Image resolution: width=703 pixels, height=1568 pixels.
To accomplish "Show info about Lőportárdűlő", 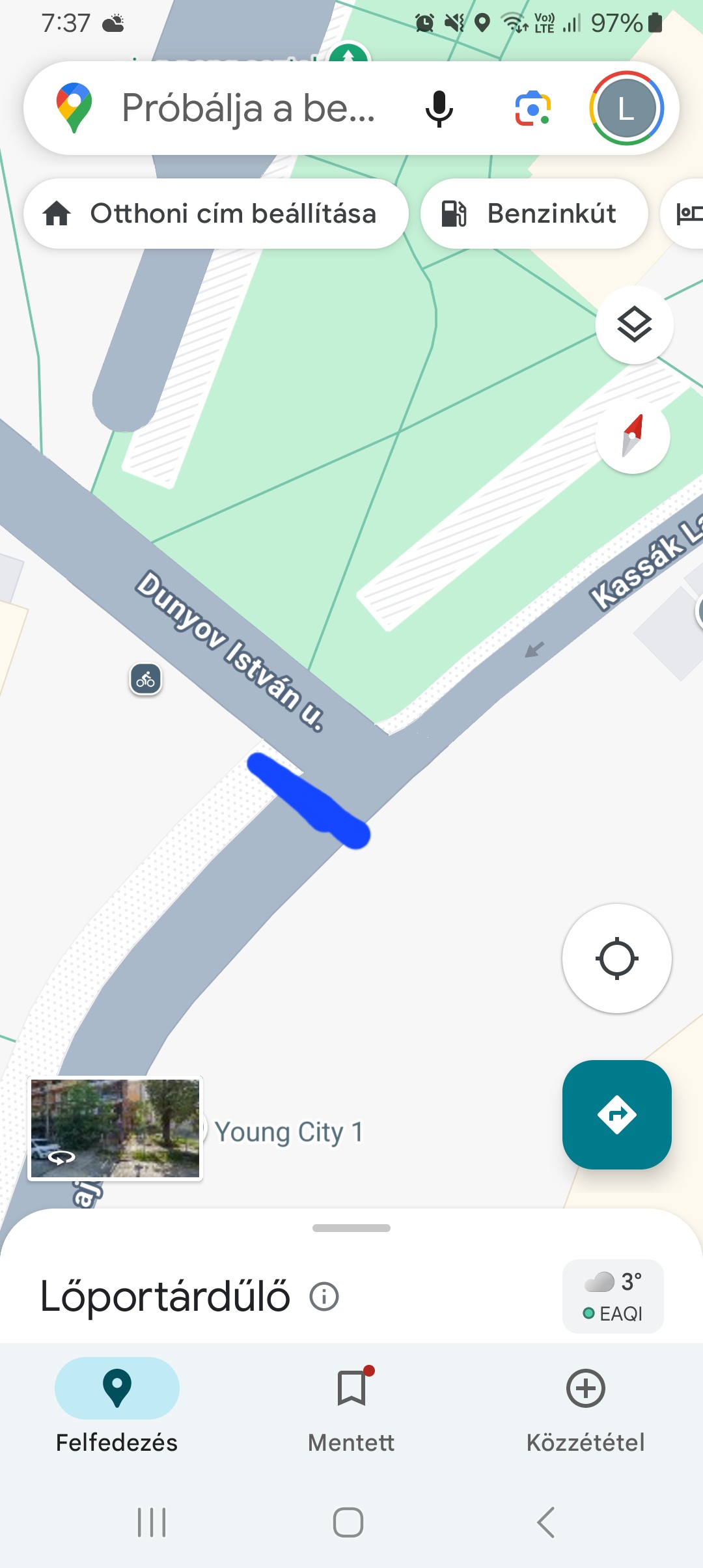I will [324, 1296].
